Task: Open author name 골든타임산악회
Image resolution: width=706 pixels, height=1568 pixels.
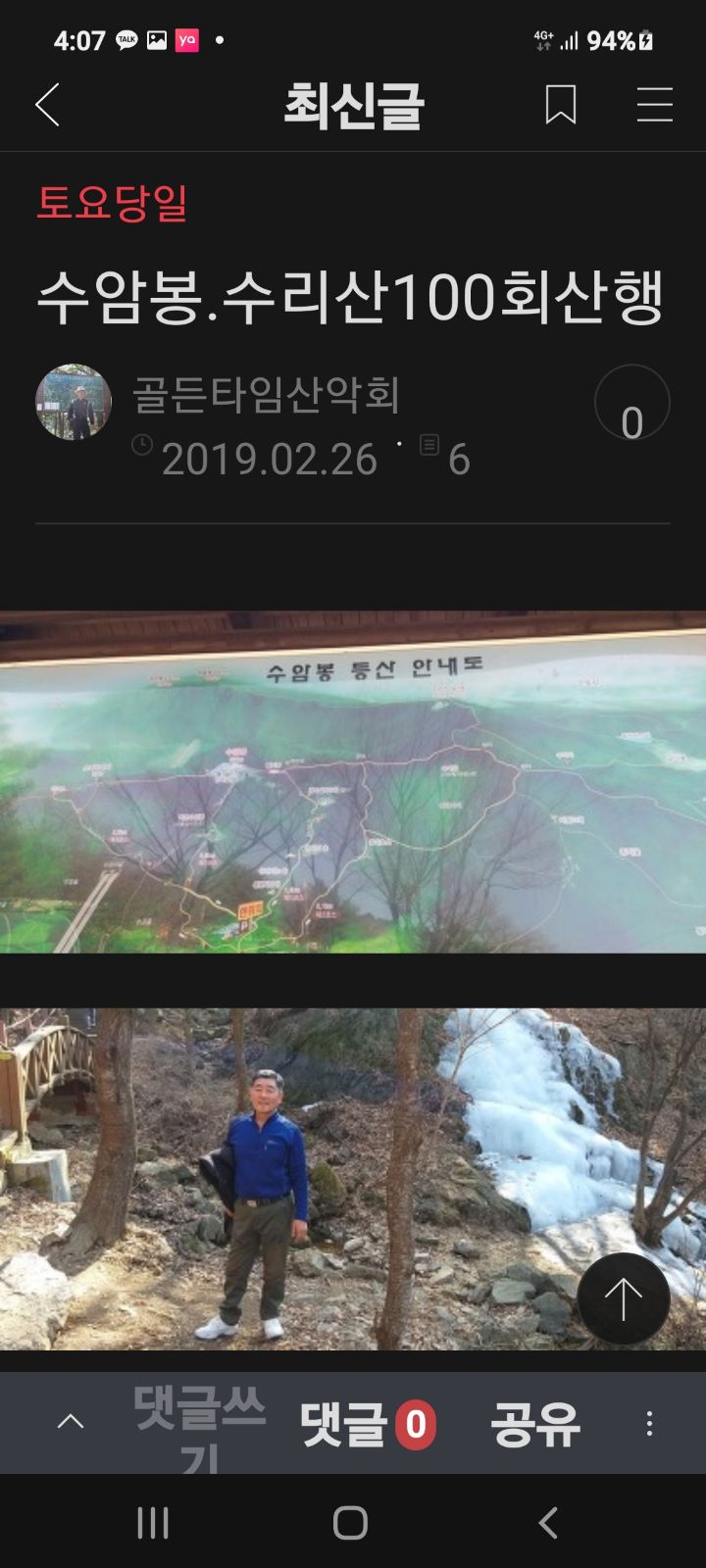Action: (x=266, y=394)
